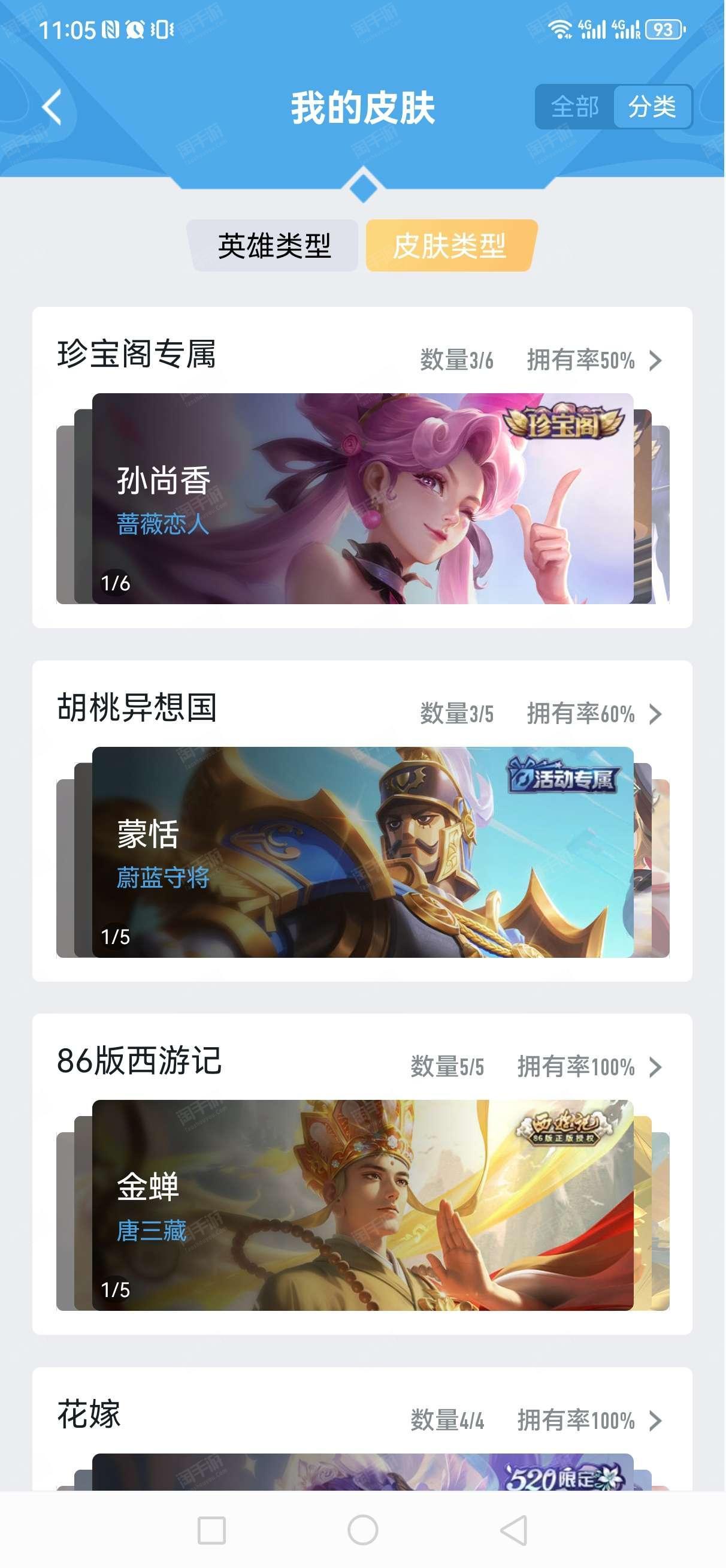Select the 皮肤类型 tab
This screenshot has width=726, height=1568.
450,245
